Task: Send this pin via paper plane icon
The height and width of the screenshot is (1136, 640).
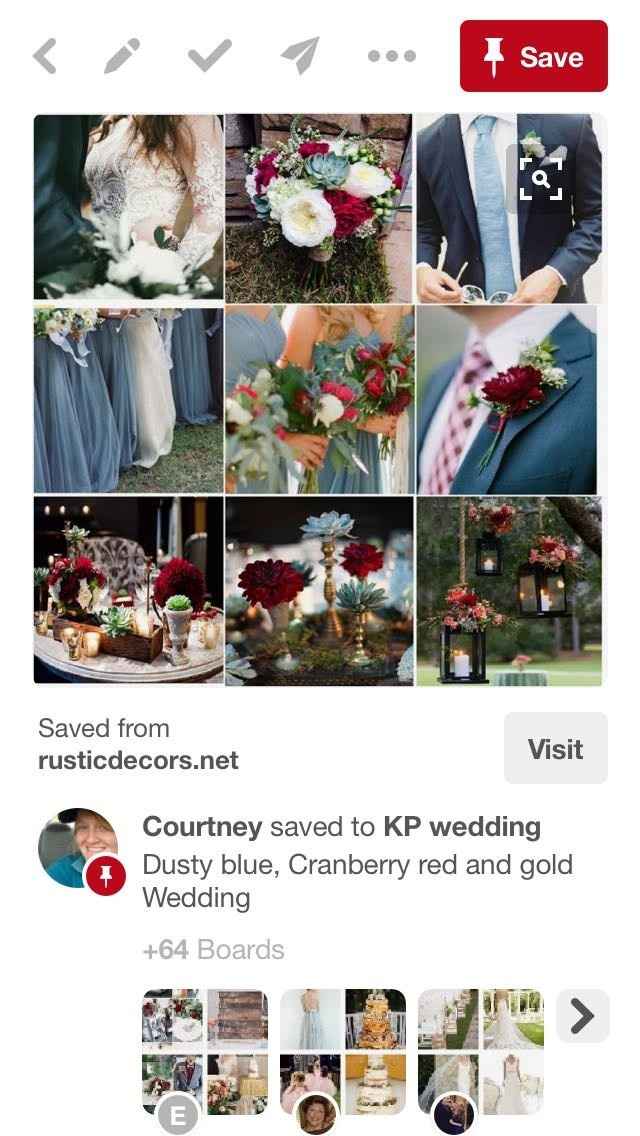Action: tap(299, 56)
